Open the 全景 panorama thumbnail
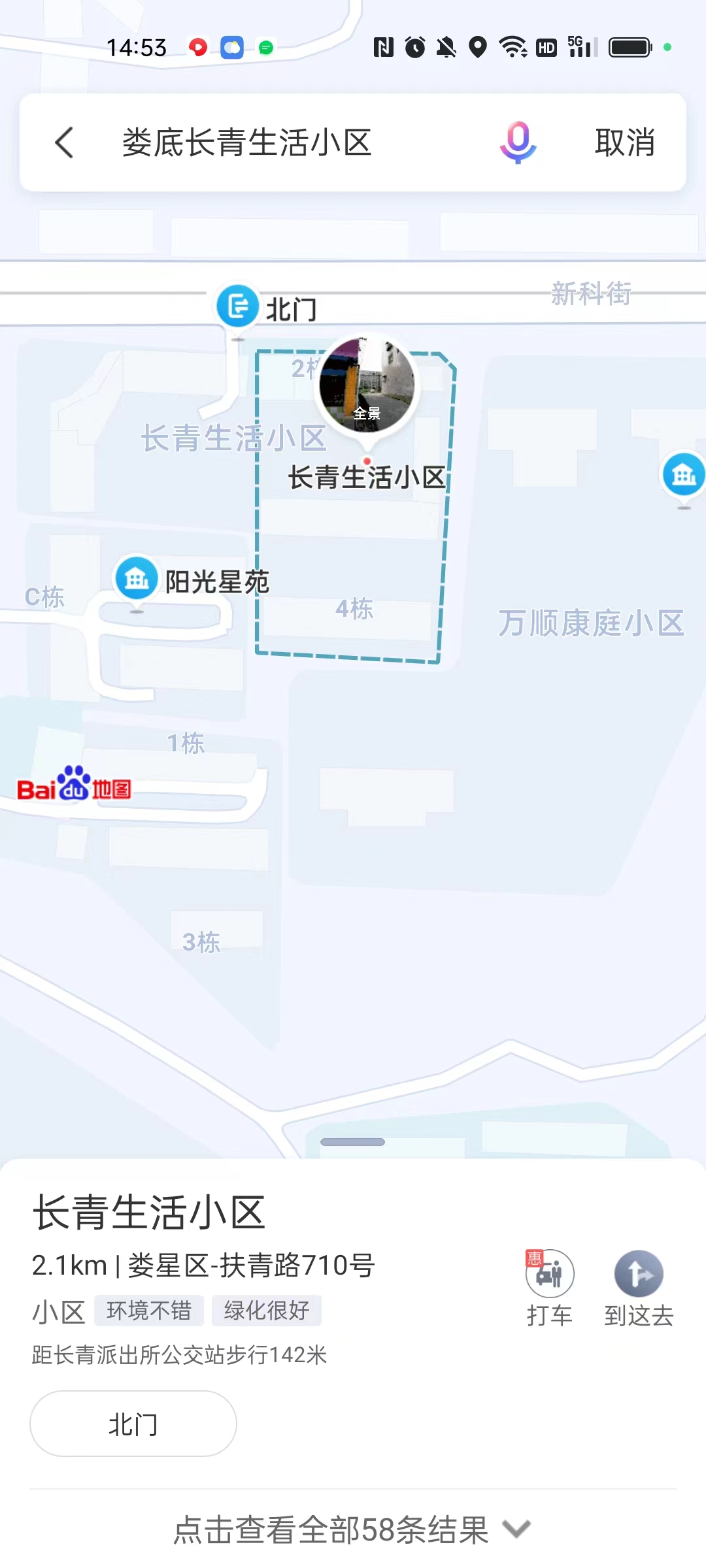Screen dimensions: 706x1568 367,385
